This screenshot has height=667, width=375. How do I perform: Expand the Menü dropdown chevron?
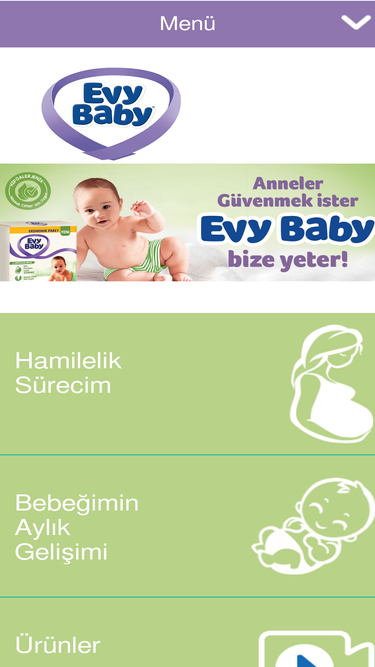[x=355, y=23]
